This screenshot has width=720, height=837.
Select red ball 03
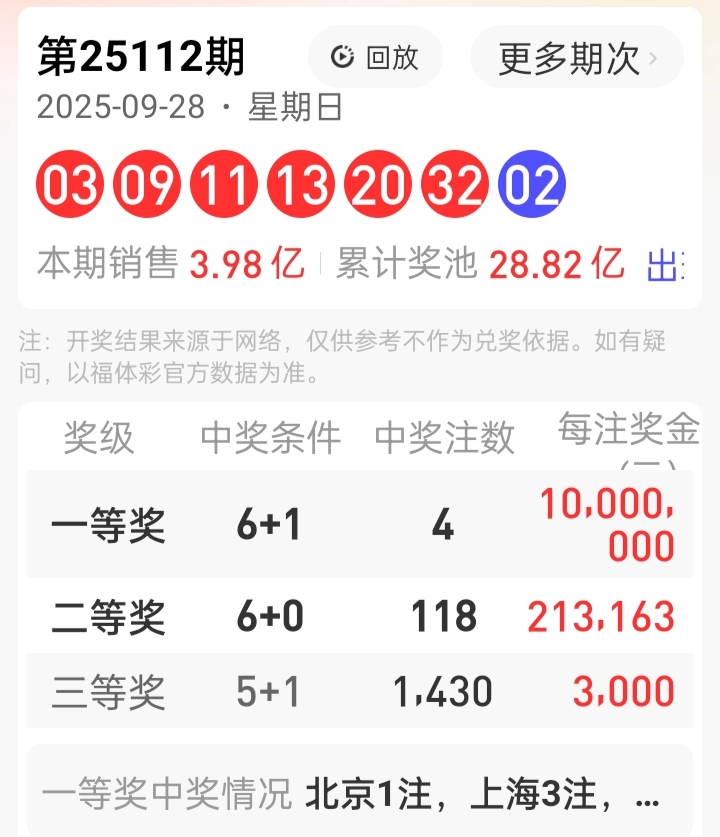coord(68,184)
